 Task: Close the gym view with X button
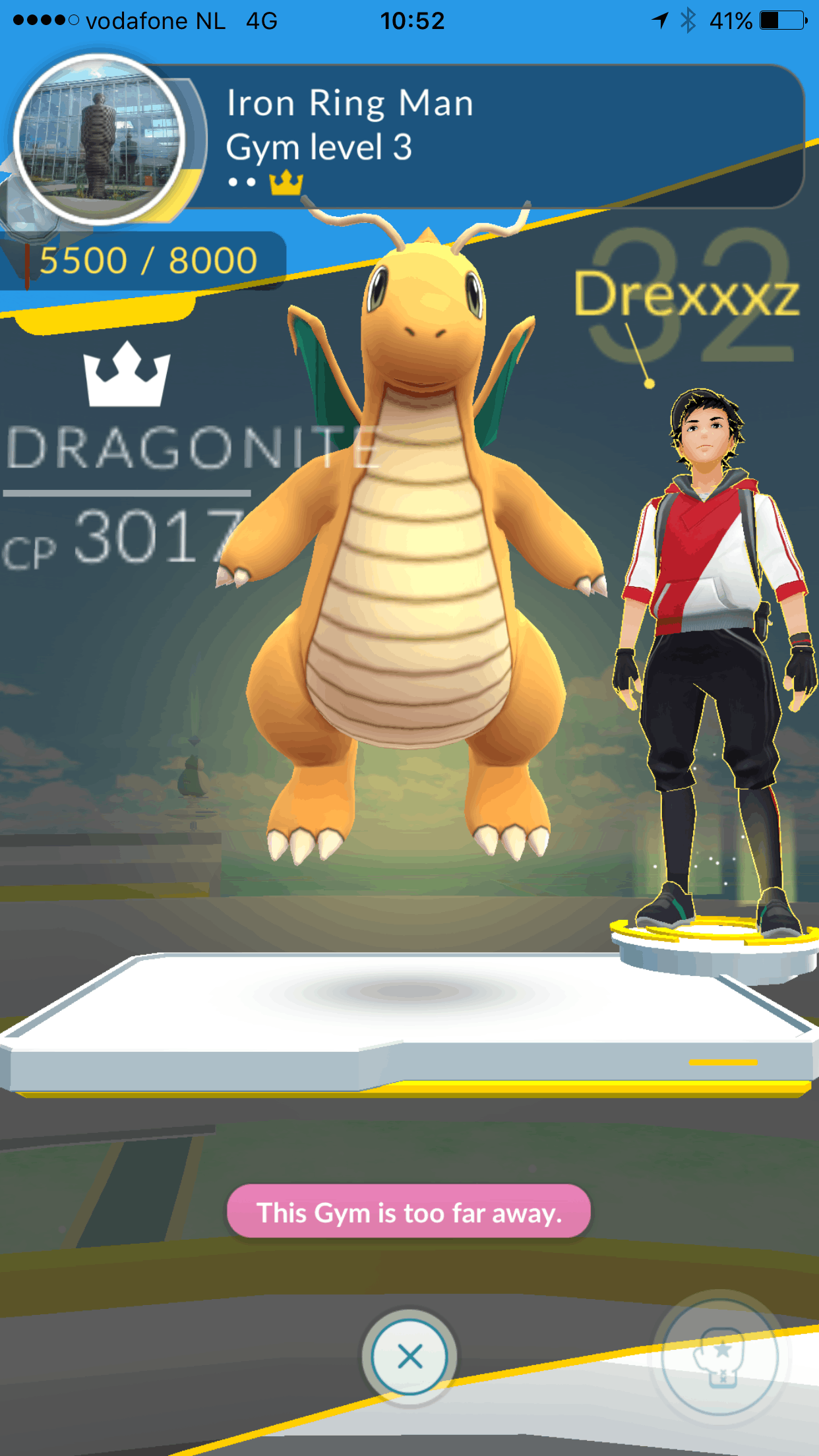coord(409,1356)
